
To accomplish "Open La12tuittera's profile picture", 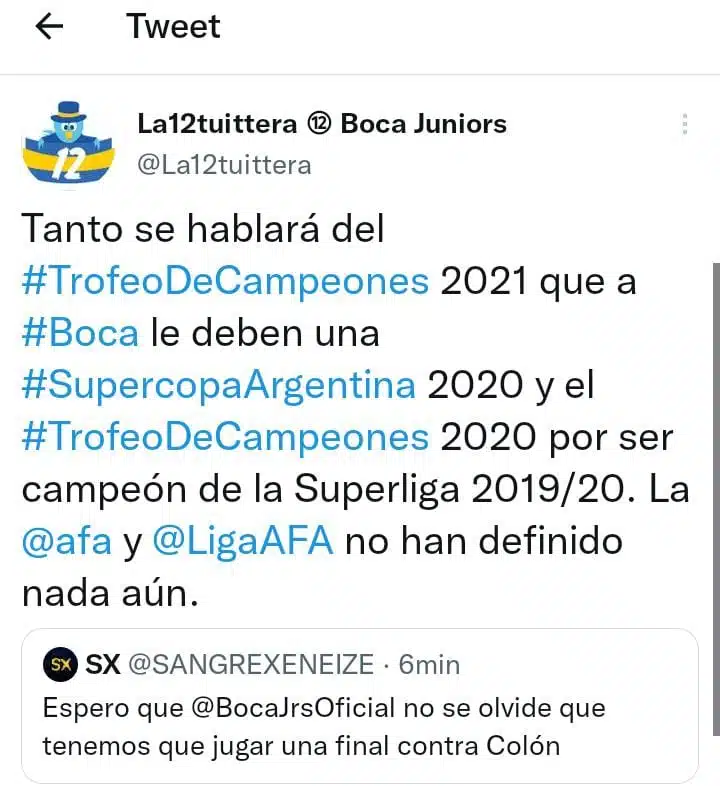I will point(67,141).
